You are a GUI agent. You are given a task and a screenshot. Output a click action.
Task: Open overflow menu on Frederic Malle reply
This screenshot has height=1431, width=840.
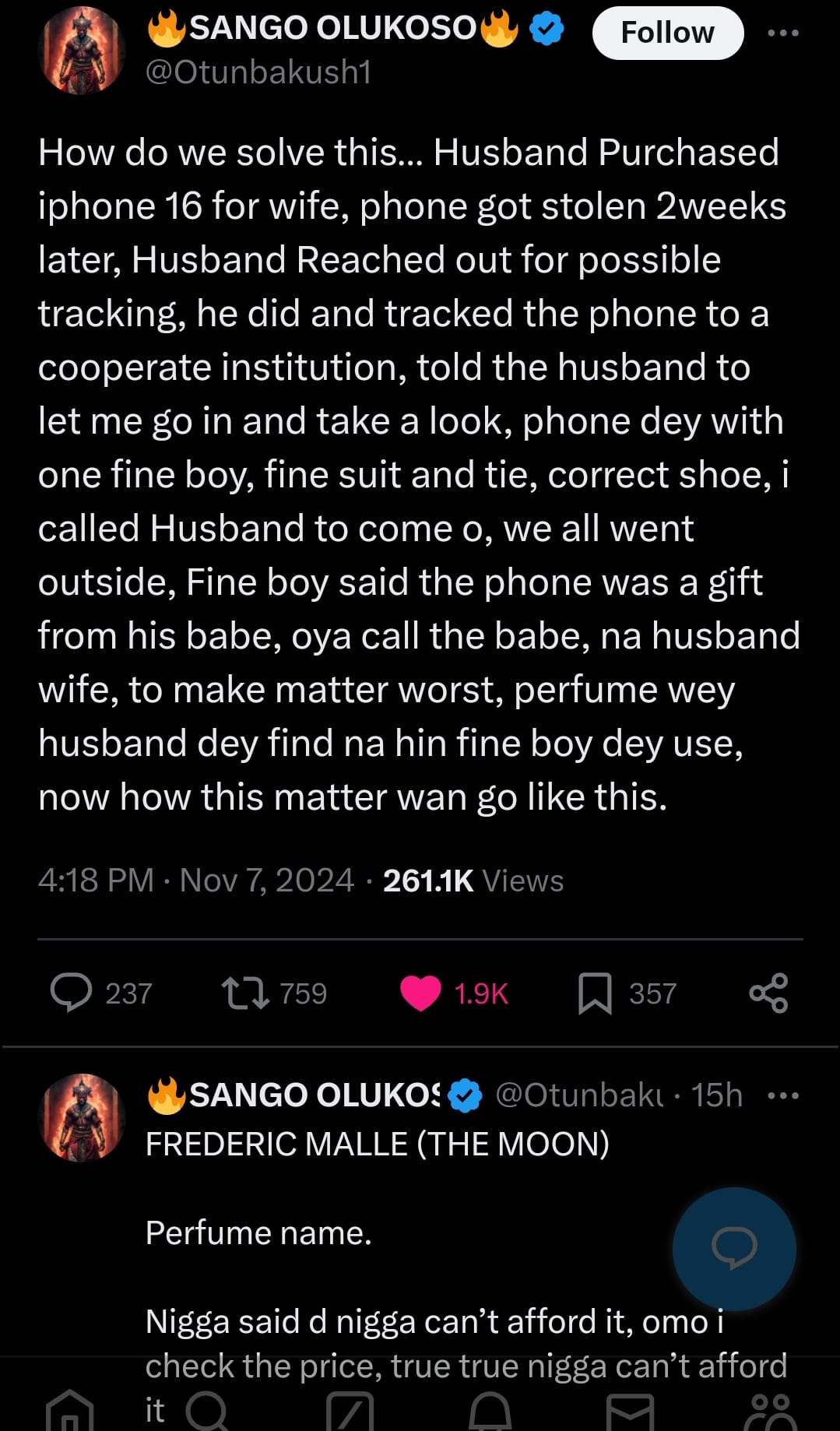coord(782,1095)
